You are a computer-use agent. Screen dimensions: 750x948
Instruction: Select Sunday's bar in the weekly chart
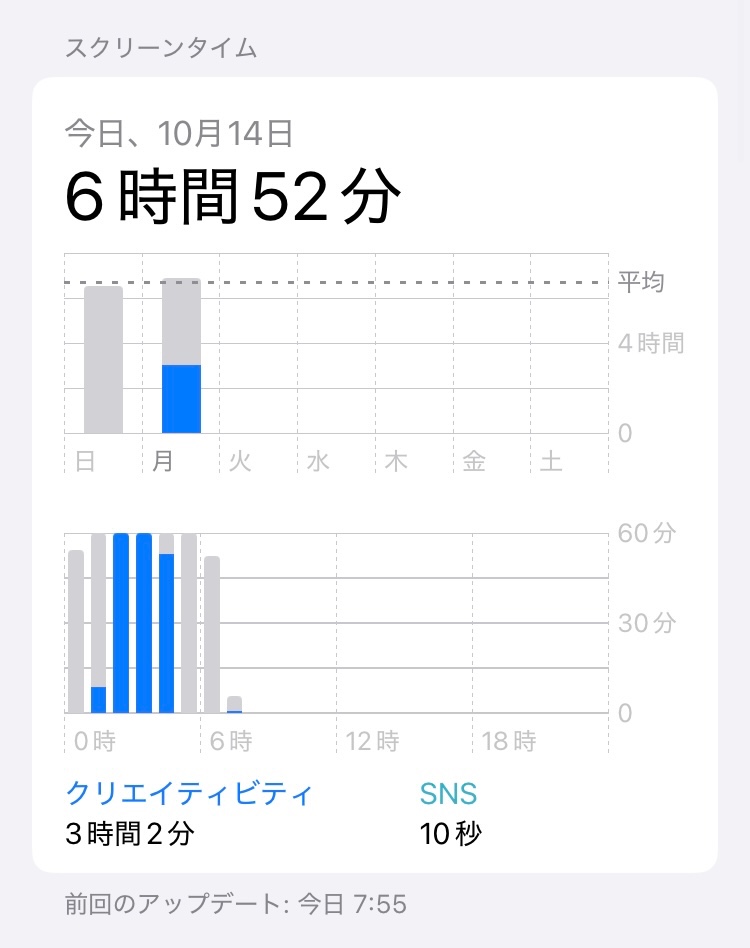[x=103, y=360]
